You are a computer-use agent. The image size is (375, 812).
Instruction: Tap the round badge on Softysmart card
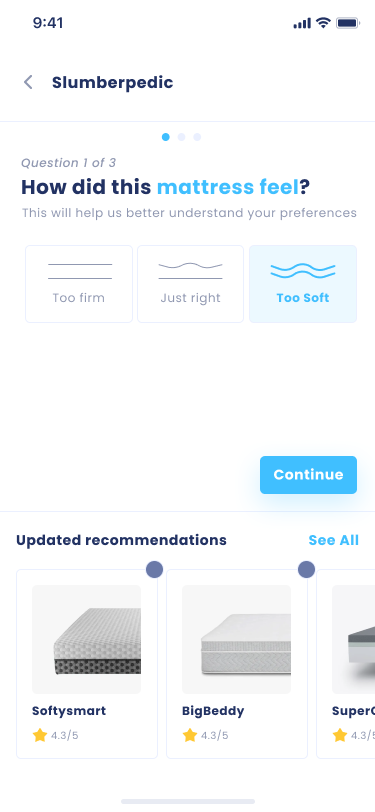154,570
